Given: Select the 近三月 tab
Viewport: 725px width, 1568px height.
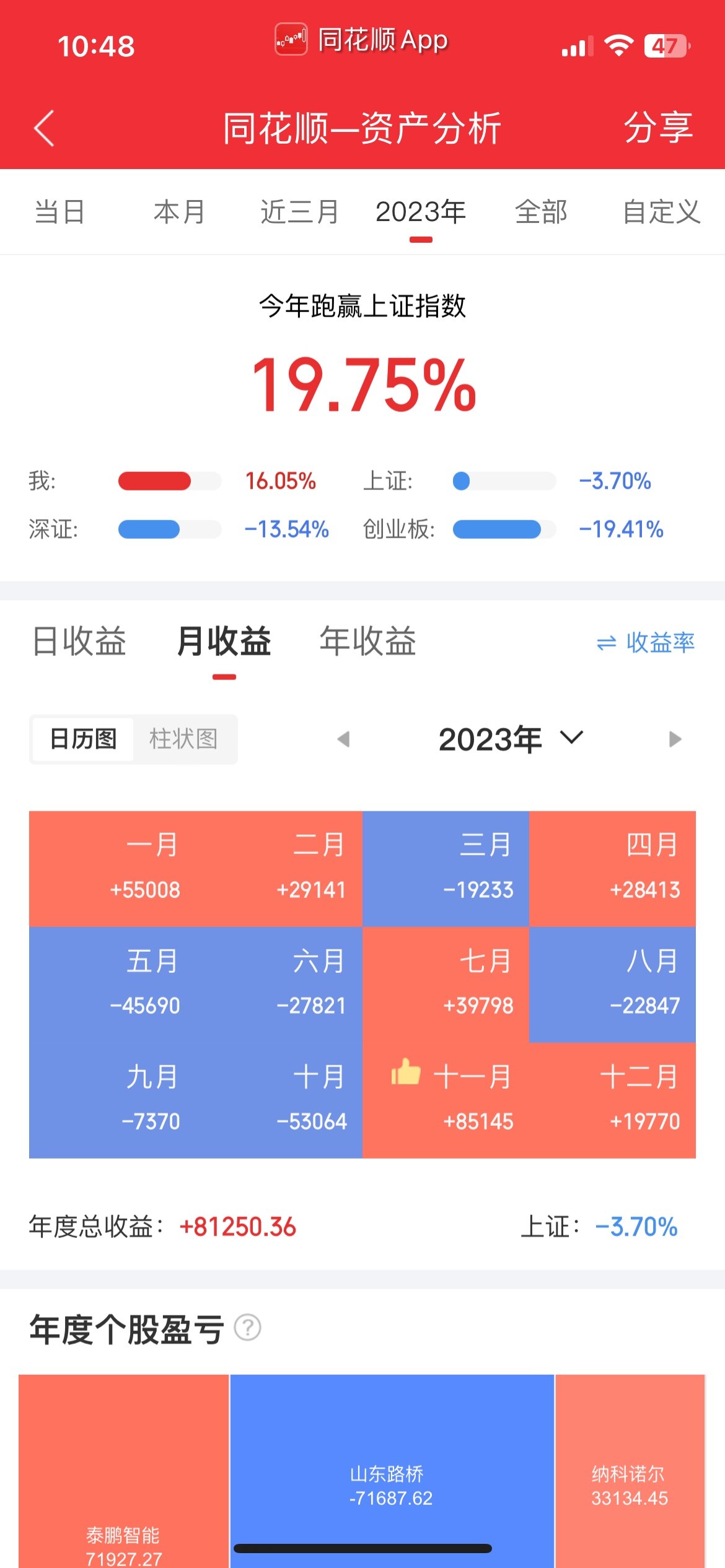Looking at the screenshot, I should point(299,212).
